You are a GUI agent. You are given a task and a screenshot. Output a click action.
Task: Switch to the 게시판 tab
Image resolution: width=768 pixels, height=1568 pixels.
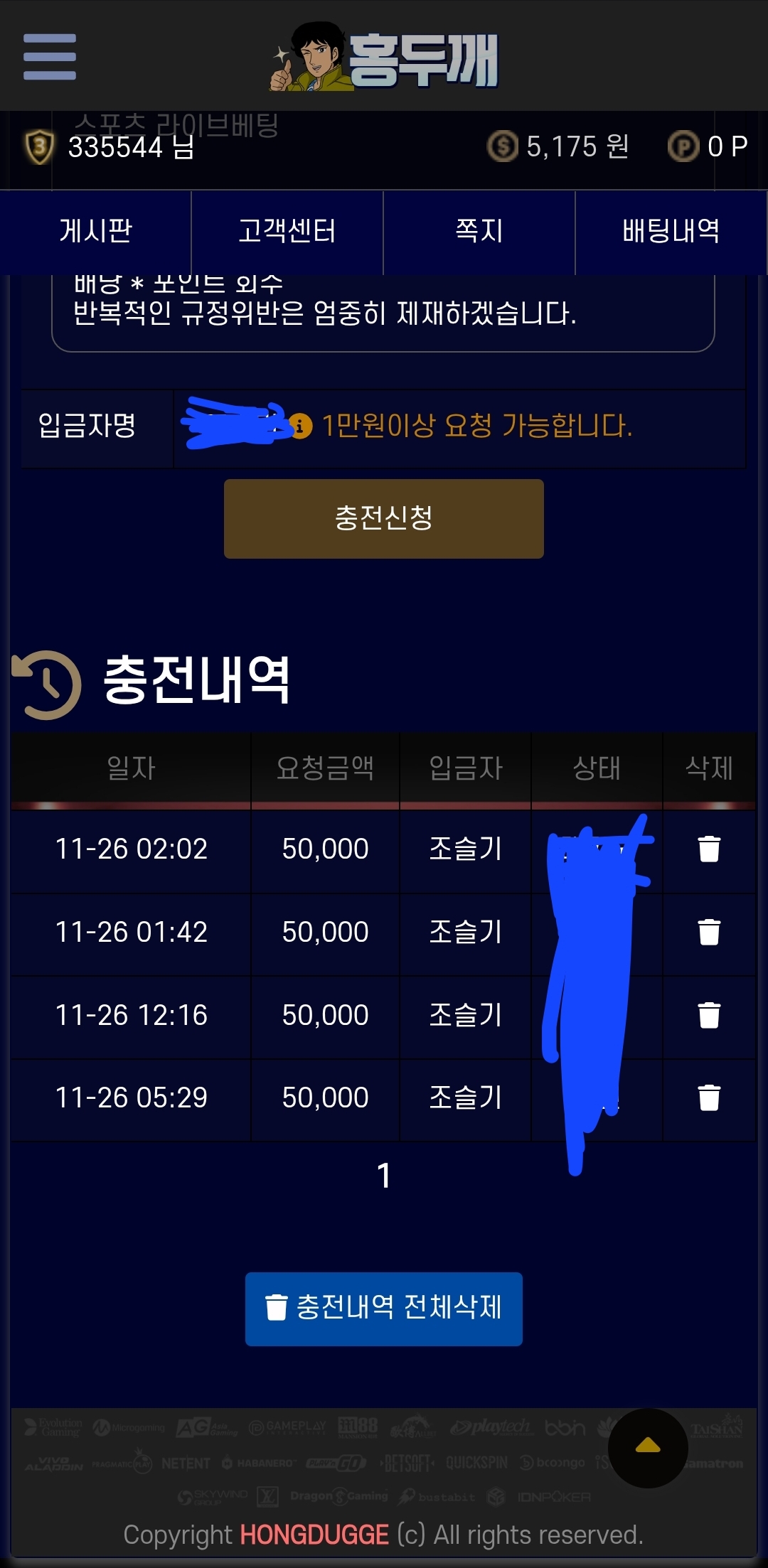pyautogui.click(x=96, y=231)
